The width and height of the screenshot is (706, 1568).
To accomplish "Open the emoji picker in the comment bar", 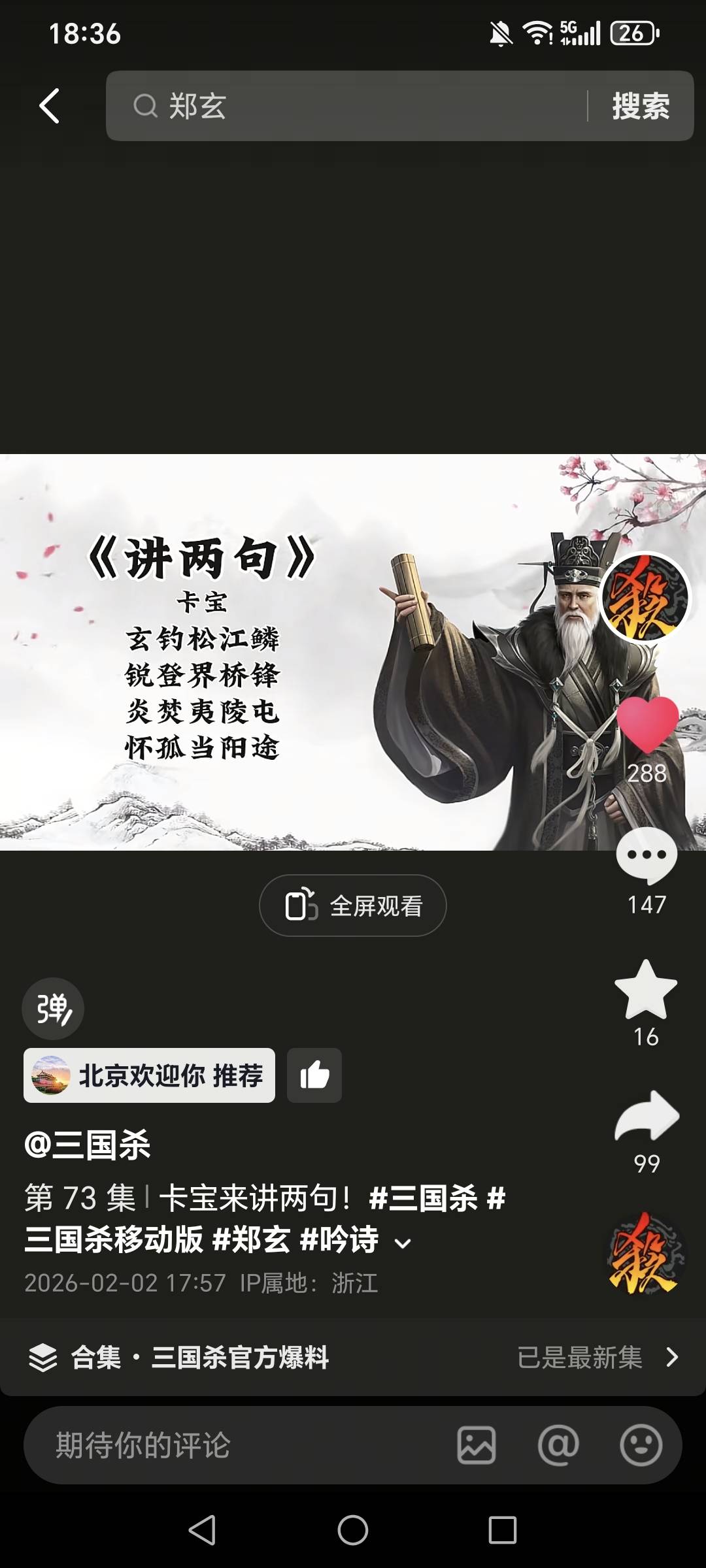I will click(641, 1445).
